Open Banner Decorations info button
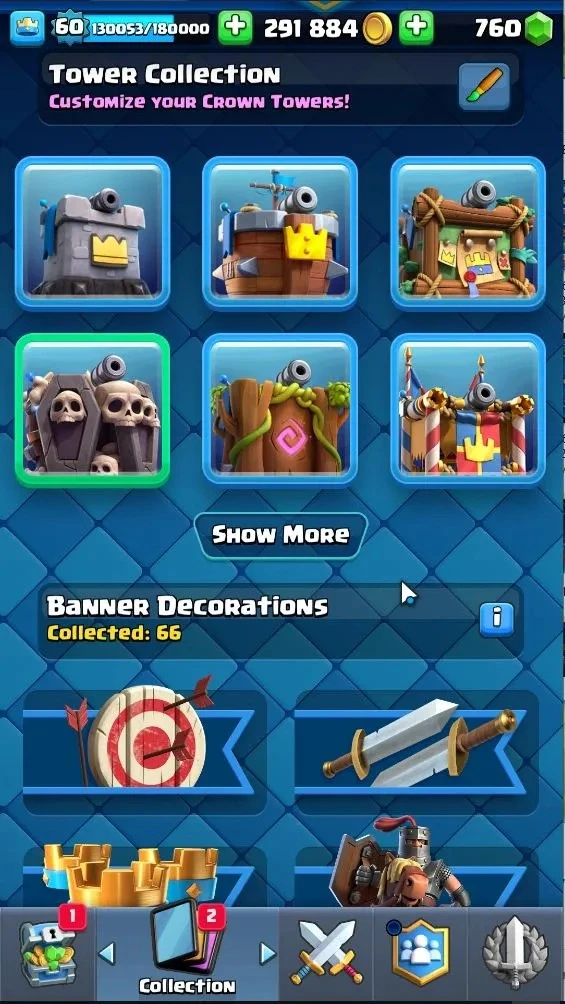 point(496,618)
